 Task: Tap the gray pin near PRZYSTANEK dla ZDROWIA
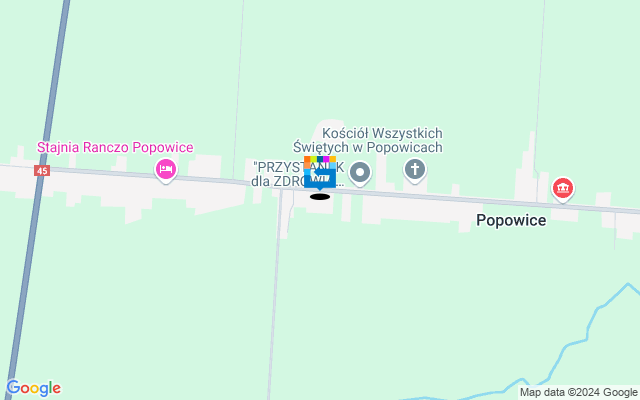pyautogui.click(x=361, y=173)
